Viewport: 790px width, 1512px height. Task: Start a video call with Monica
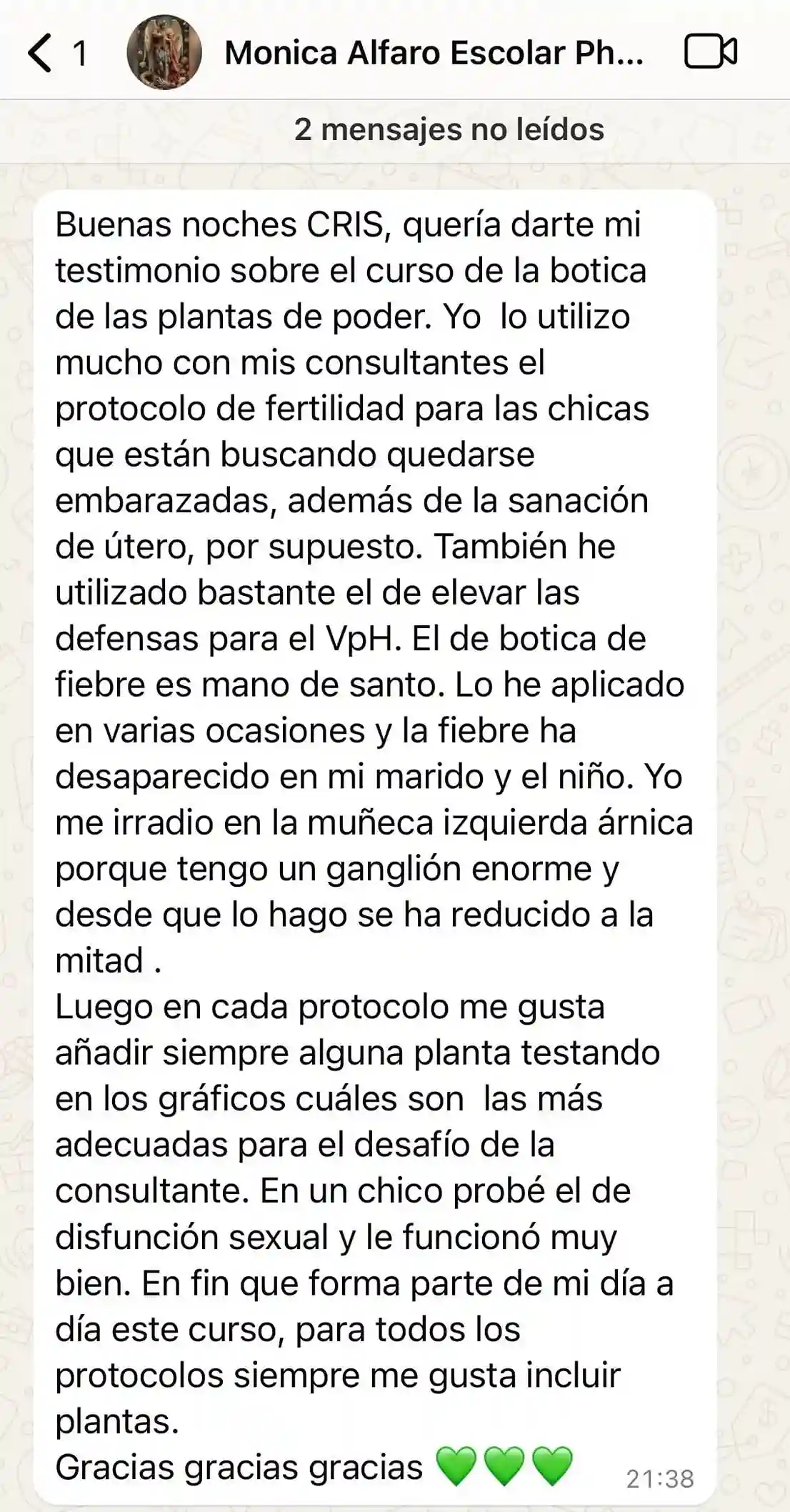point(710,52)
